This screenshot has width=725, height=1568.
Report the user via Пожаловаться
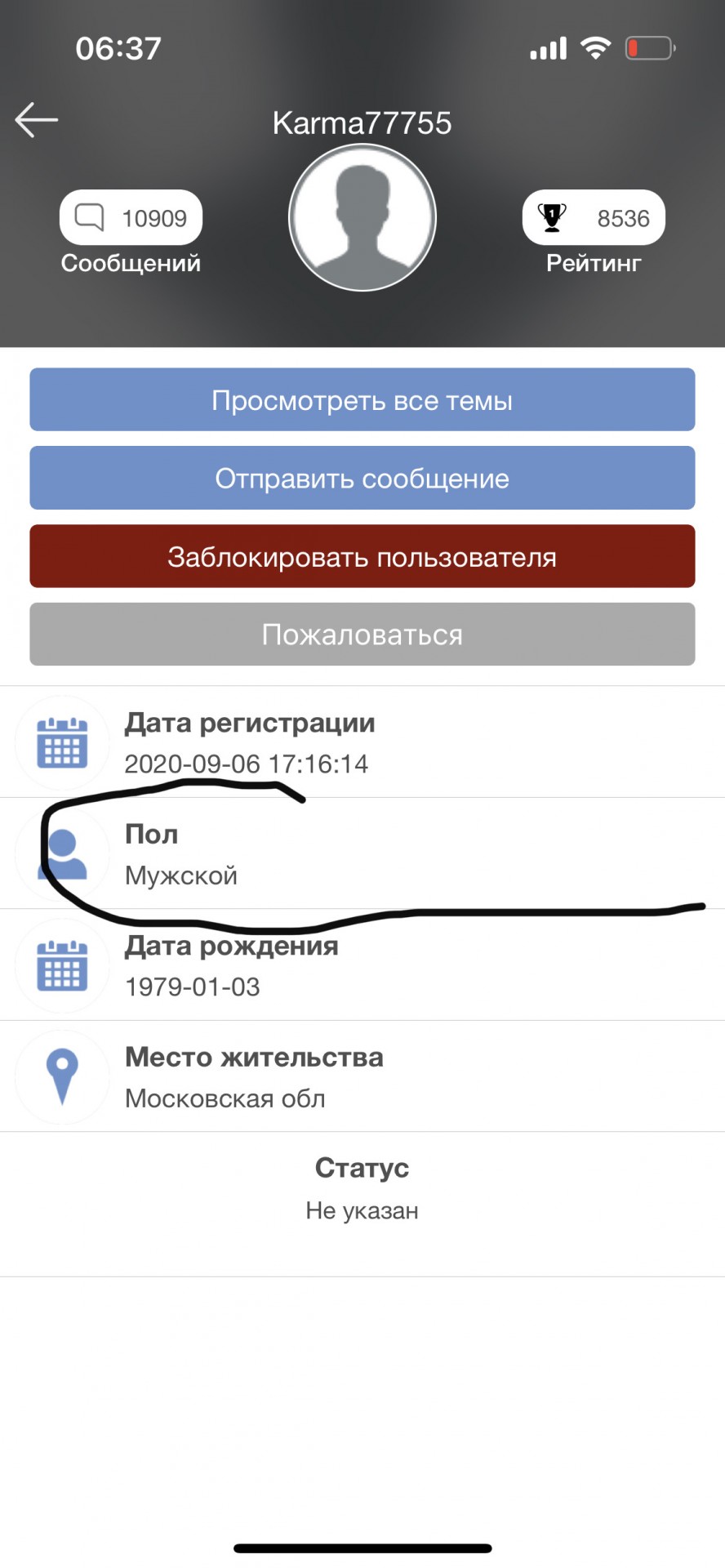[362, 635]
